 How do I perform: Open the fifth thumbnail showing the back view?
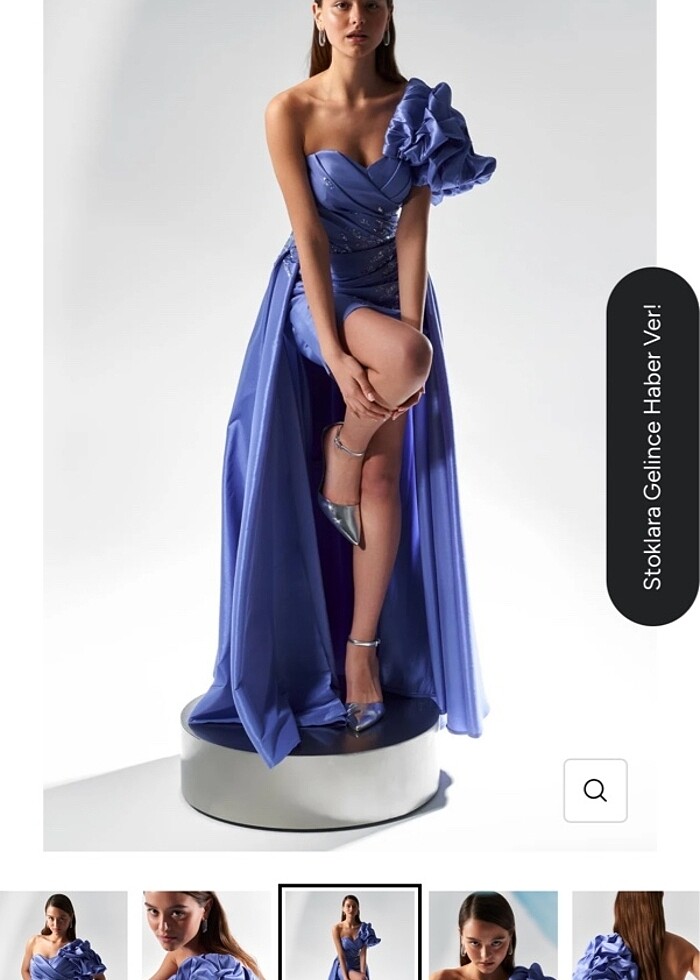click(636, 936)
